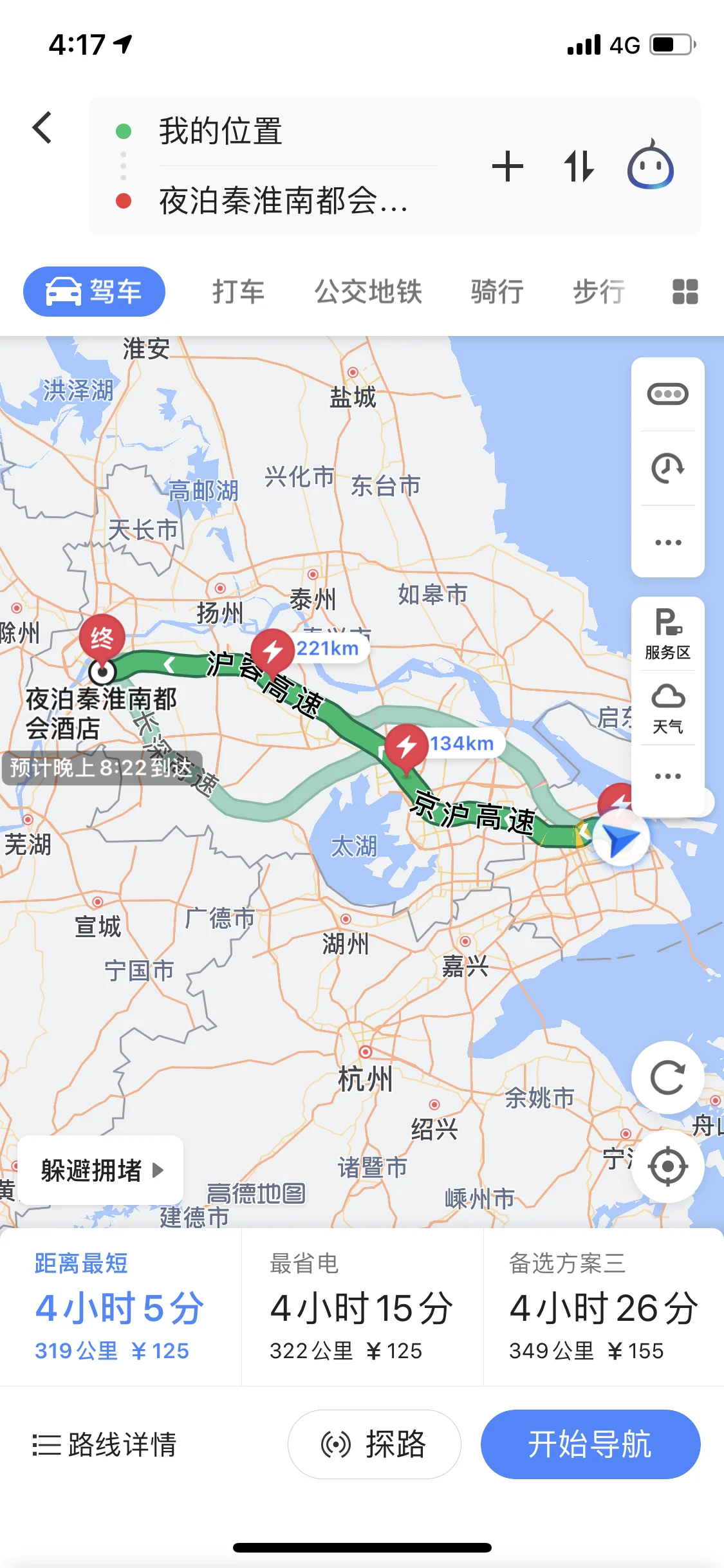Viewport: 724px width, 1568px height.
Task: Open the voice assistant robot icon
Action: [650, 165]
